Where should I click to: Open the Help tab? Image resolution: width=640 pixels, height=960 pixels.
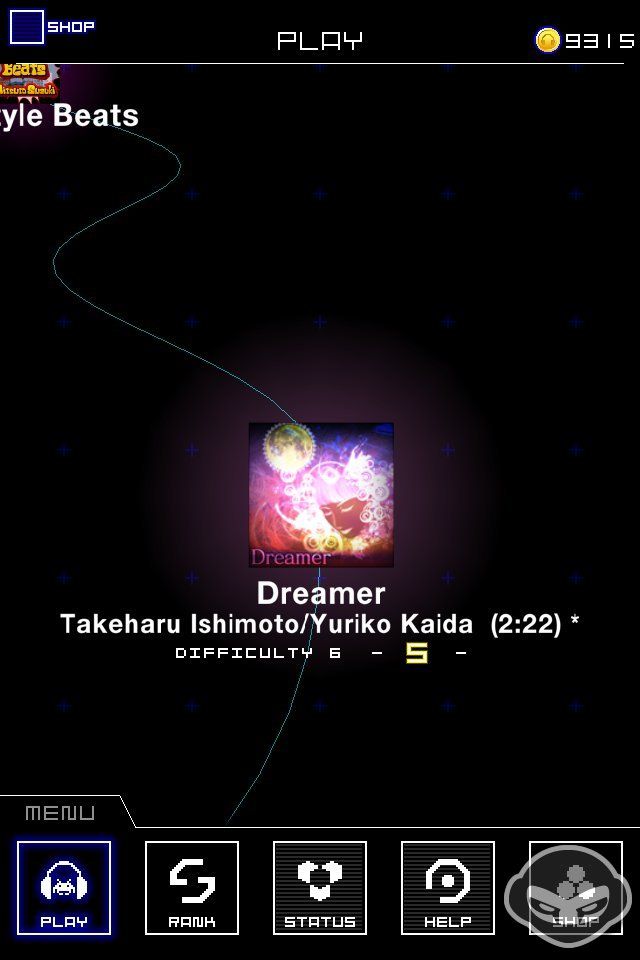tap(448, 888)
